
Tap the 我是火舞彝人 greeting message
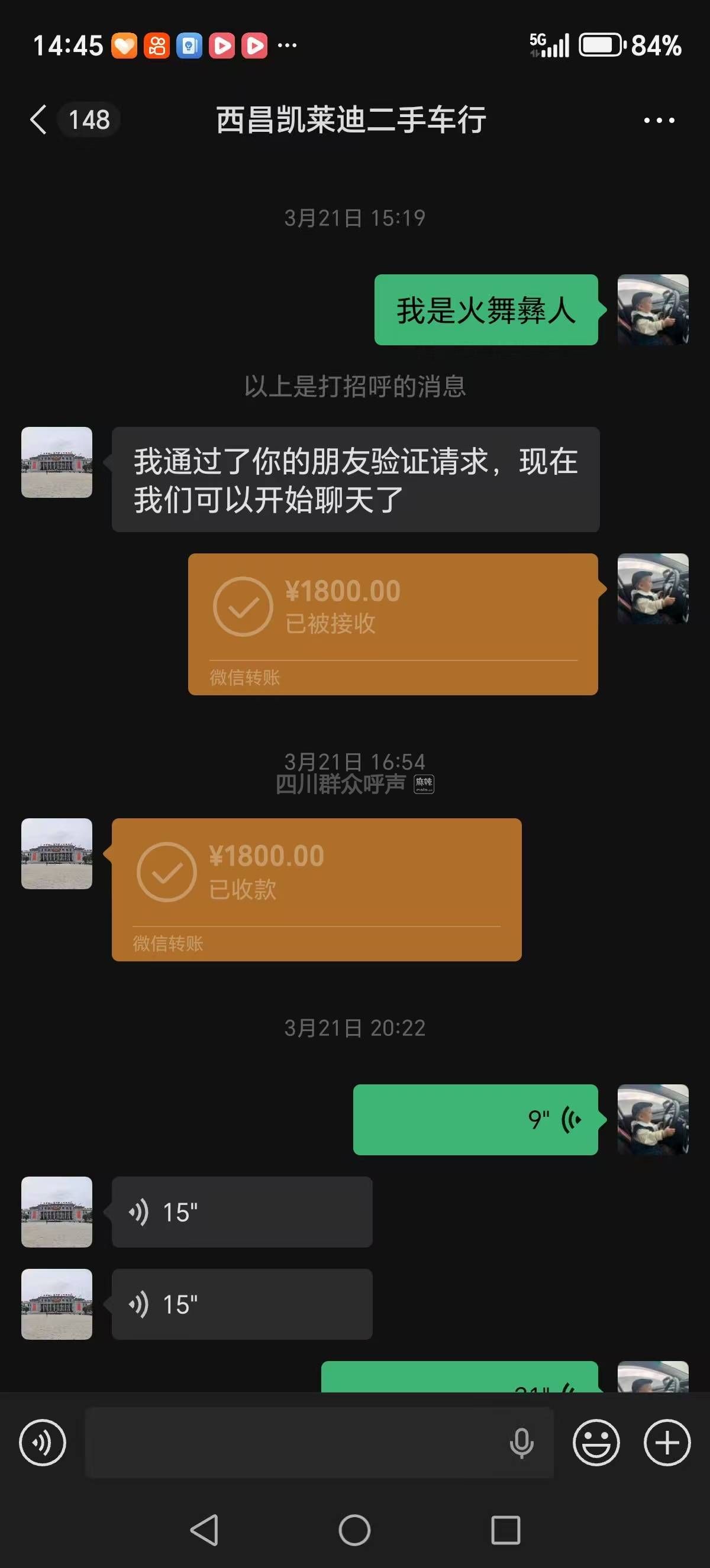click(x=485, y=310)
